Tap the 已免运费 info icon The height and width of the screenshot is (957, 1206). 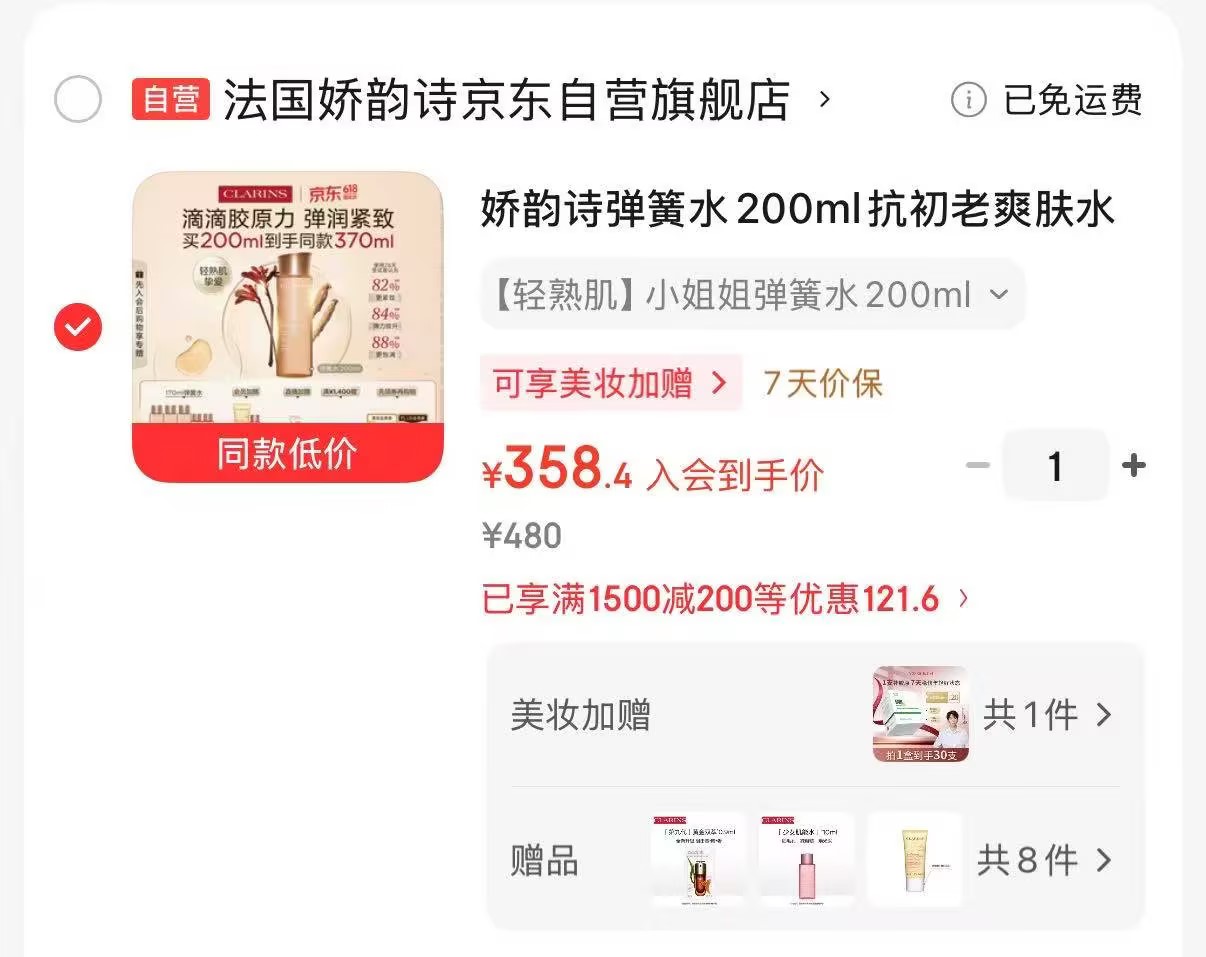[x=968, y=100]
